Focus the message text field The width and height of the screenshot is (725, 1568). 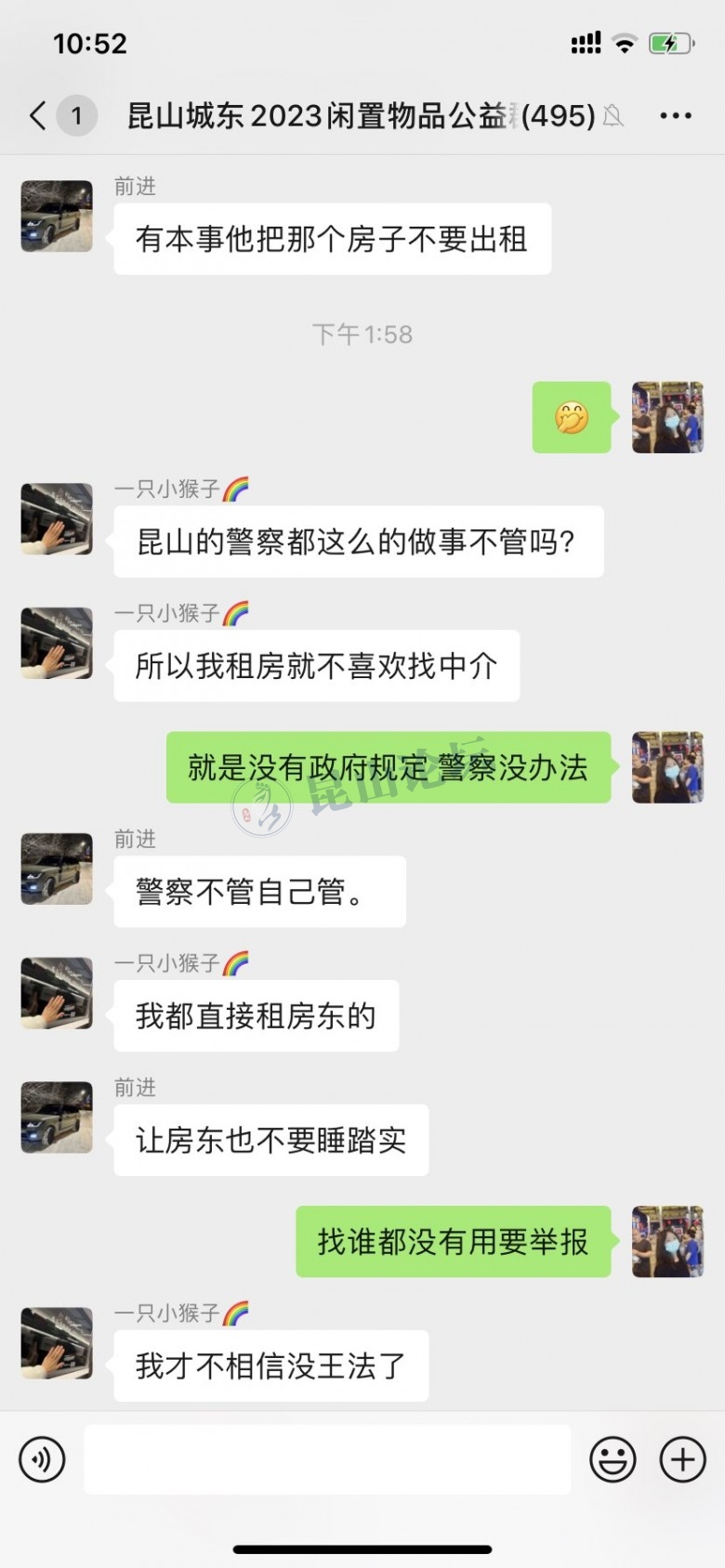click(x=327, y=1459)
